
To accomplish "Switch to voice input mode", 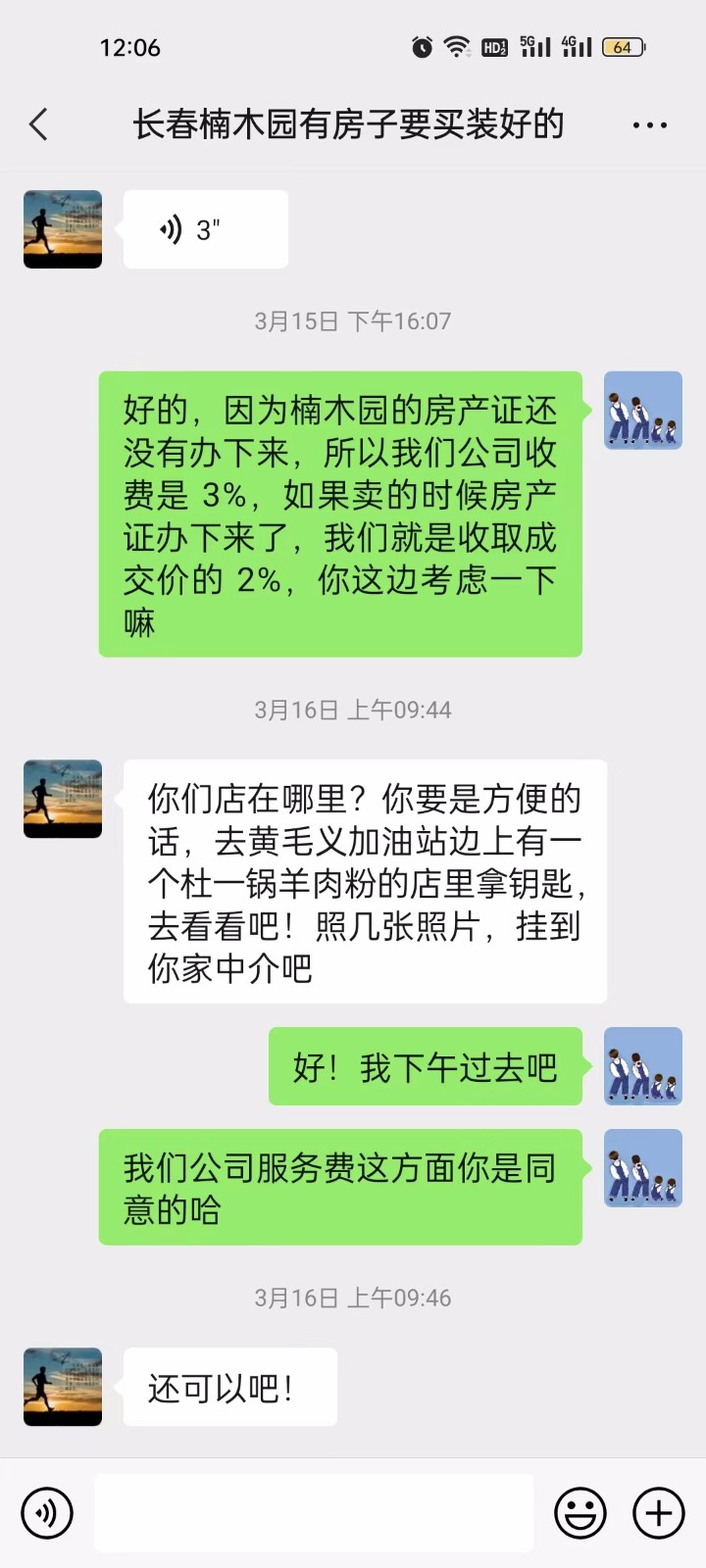I will 46,1512.
